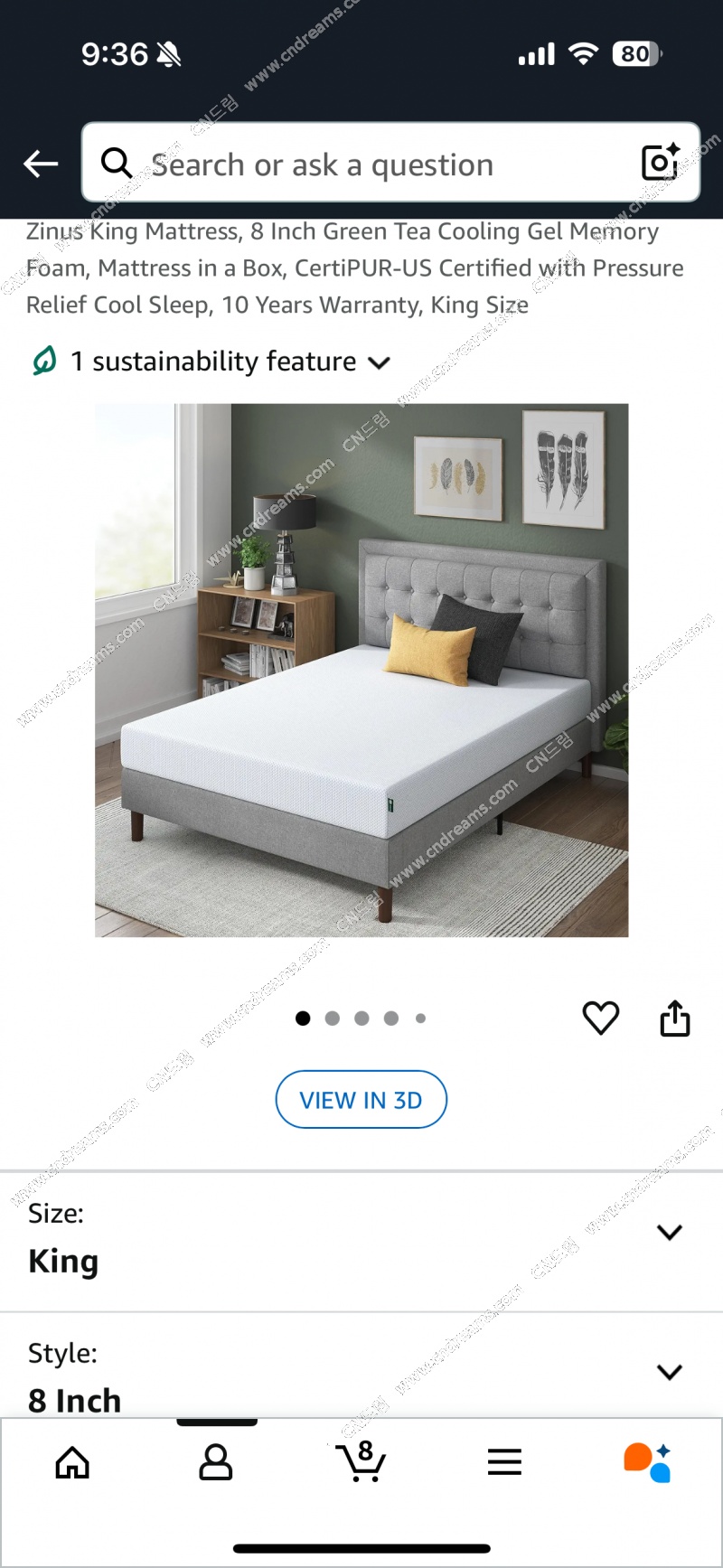Screen dimensions: 723x1568
Task: Add this mattress to wish list
Action: coord(600,1019)
